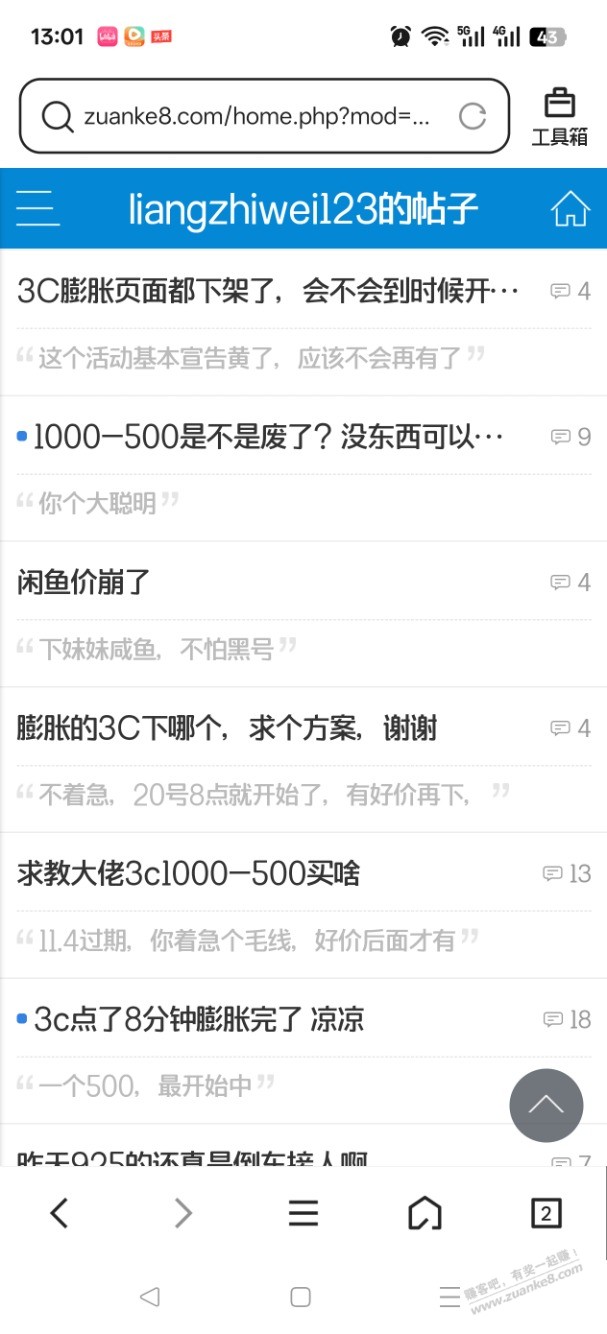This screenshot has height=1334, width=607.
Task: Go to the forum home icon
Action: point(570,210)
